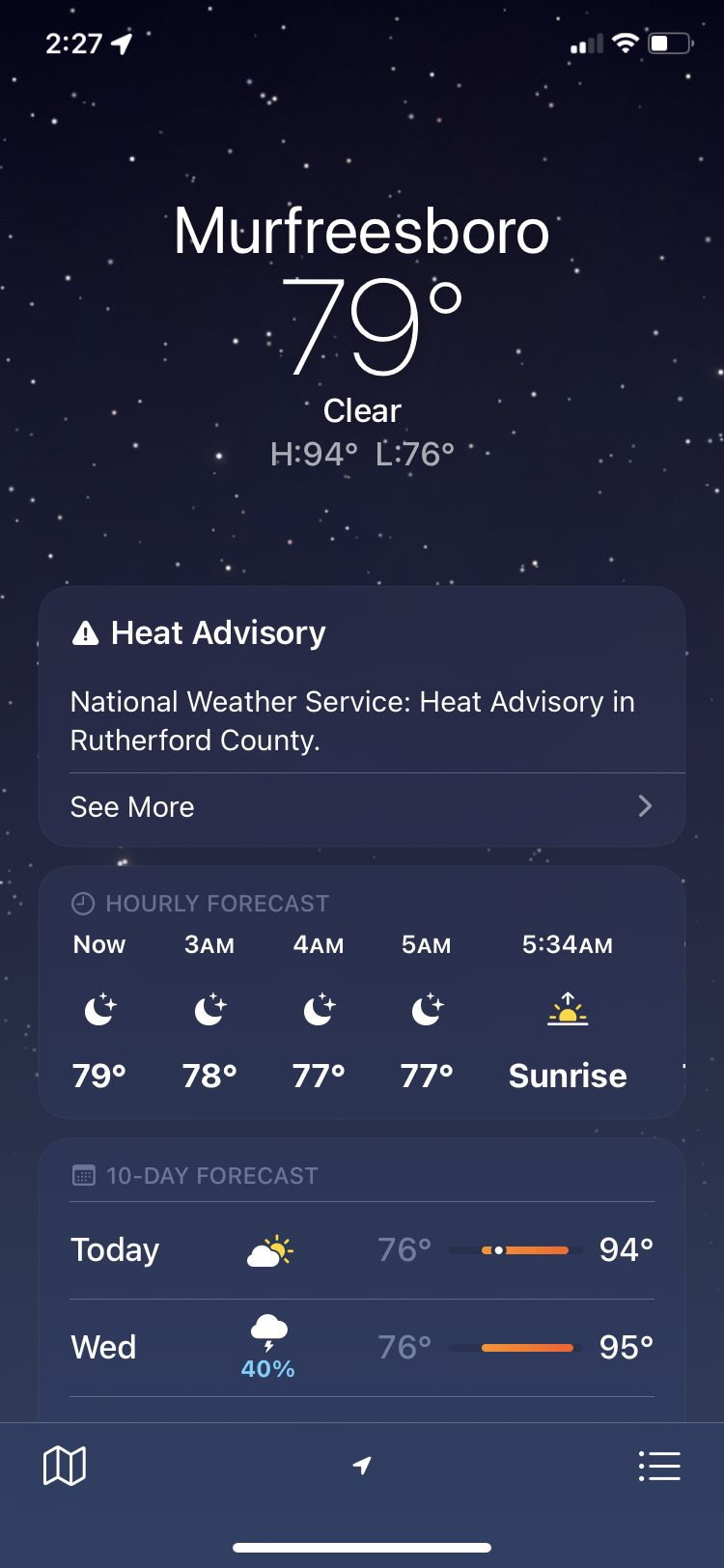Open Today's row in 10-day forecast
This screenshot has height=1568, width=724.
pos(361,1250)
